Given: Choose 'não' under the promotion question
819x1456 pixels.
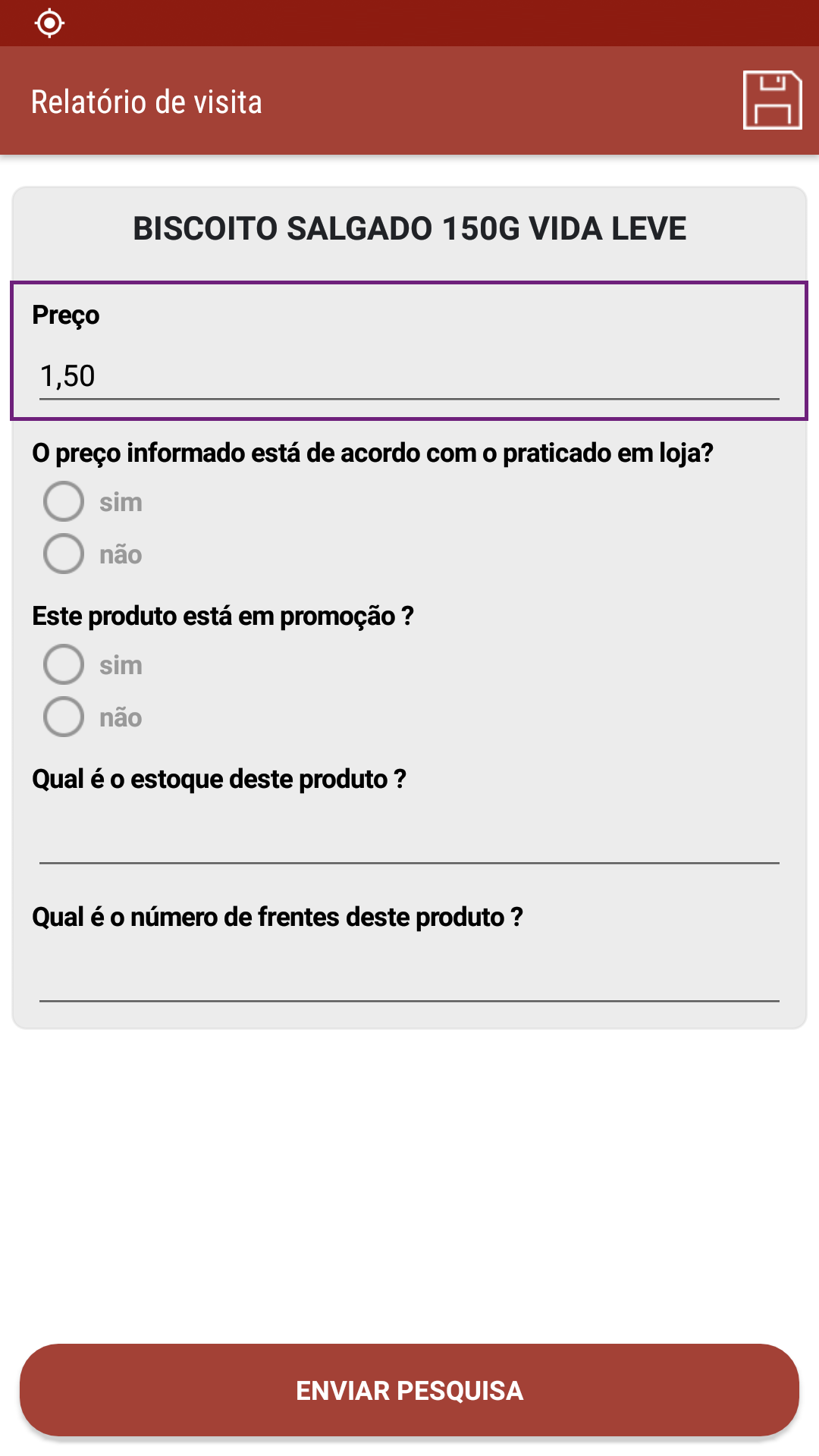Looking at the screenshot, I should [x=64, y=717].
